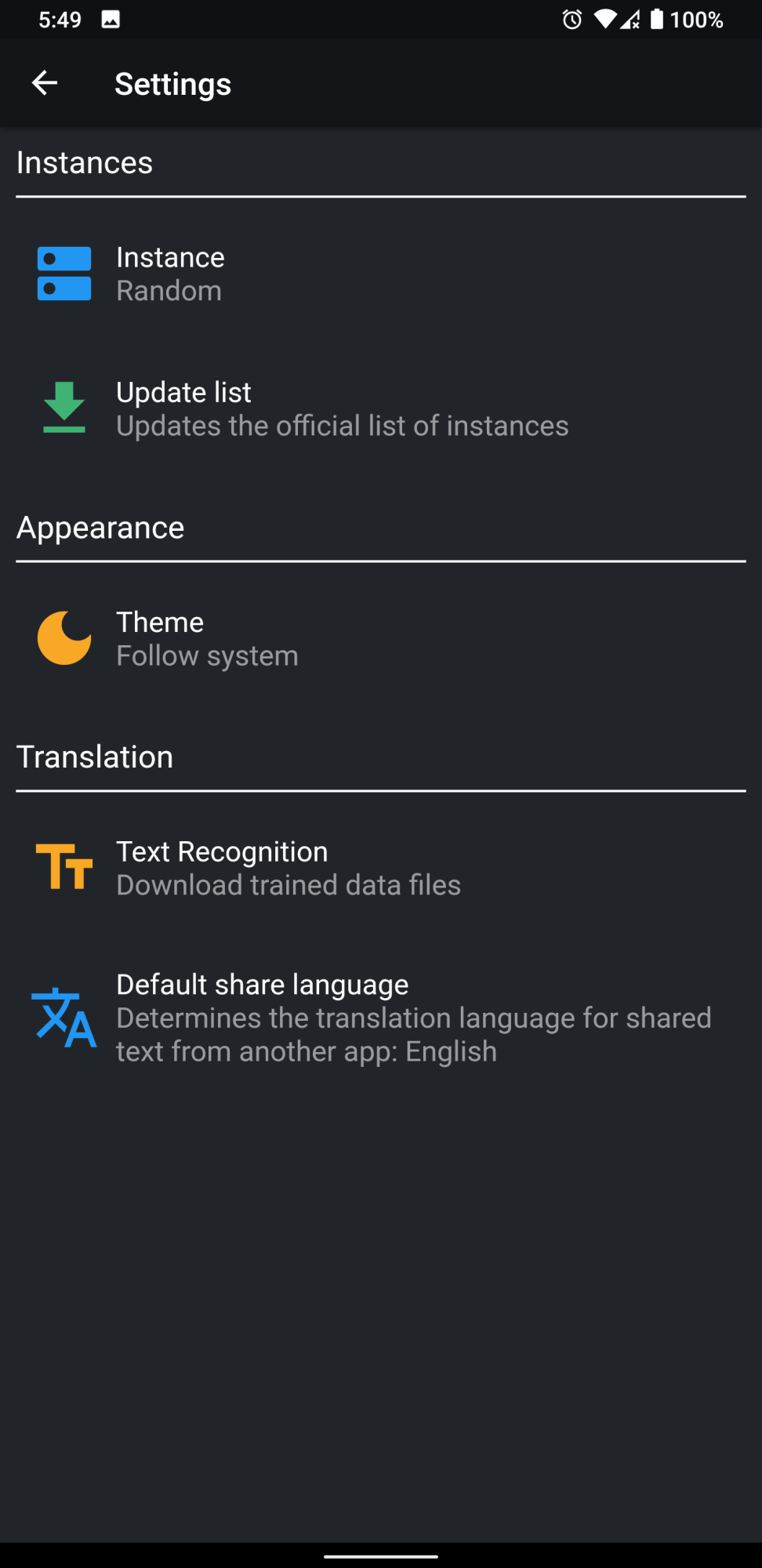
Task: Open Text Recognition data files
Action: pos(288,868)
